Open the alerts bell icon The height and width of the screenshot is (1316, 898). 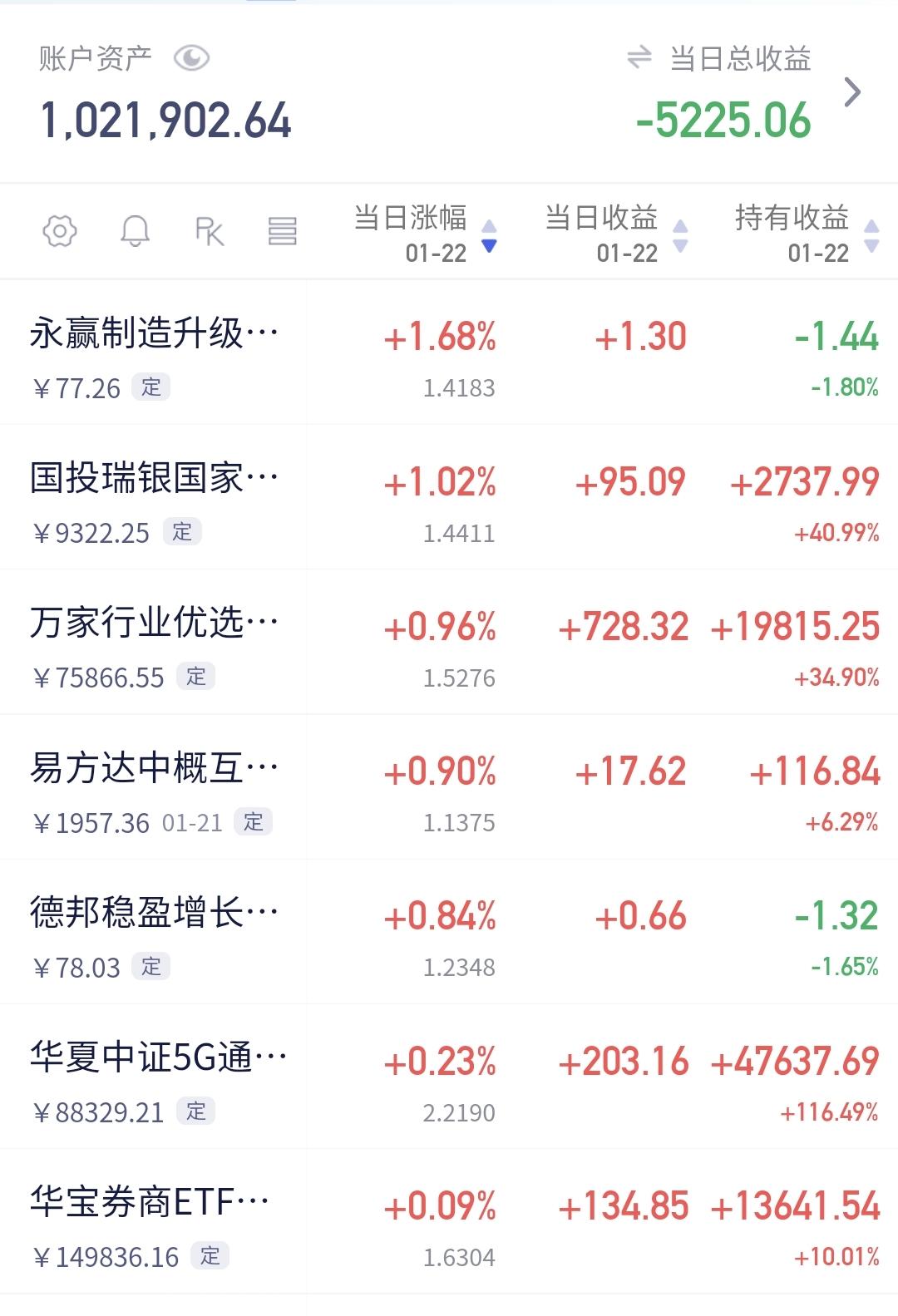point(136,231)
